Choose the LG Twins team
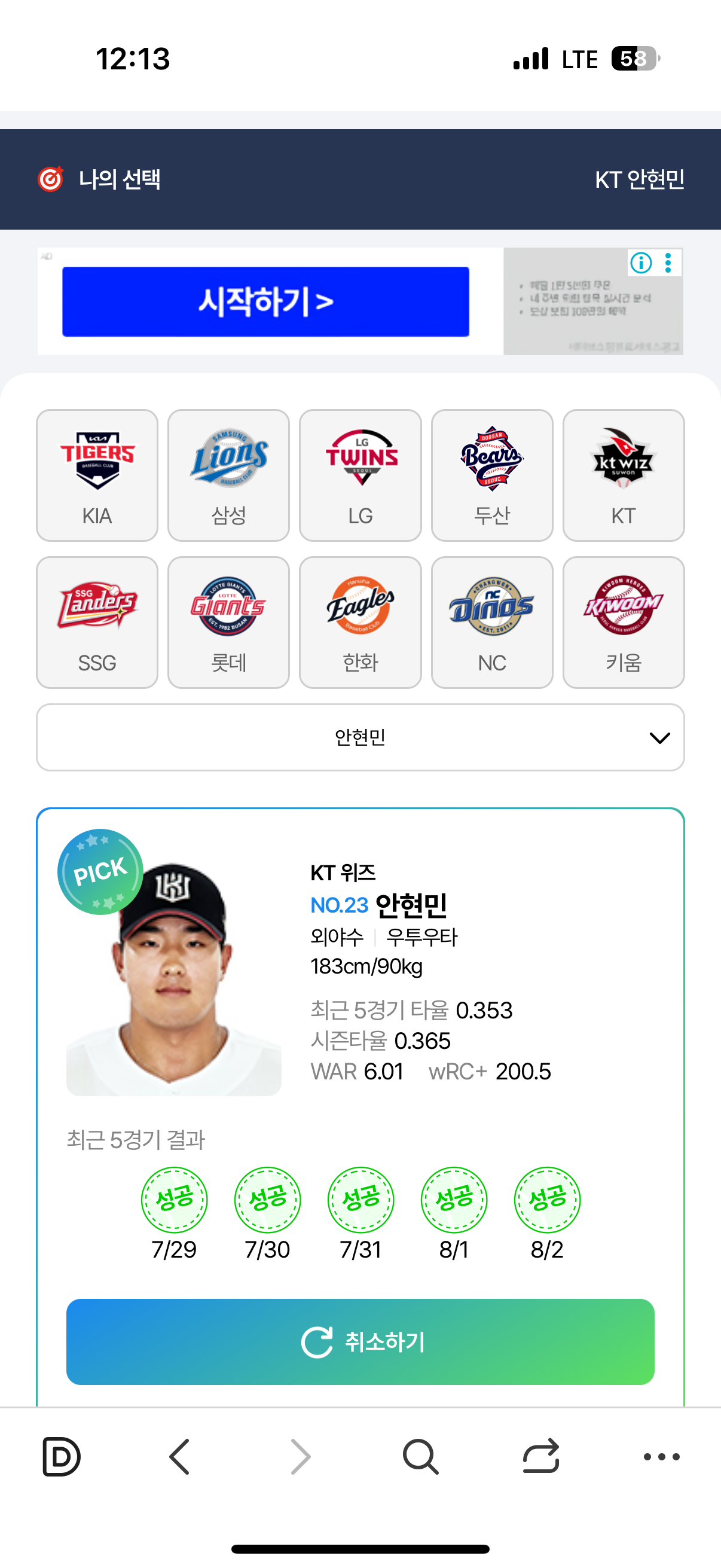Screen dimensions: 721x1568 point(360,475)
